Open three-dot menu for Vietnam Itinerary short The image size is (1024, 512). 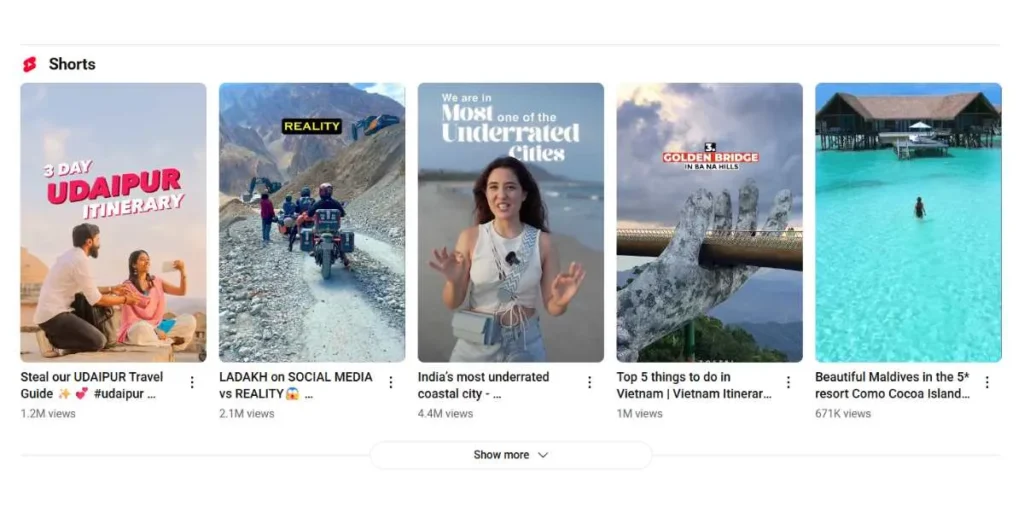pos(788,382)
